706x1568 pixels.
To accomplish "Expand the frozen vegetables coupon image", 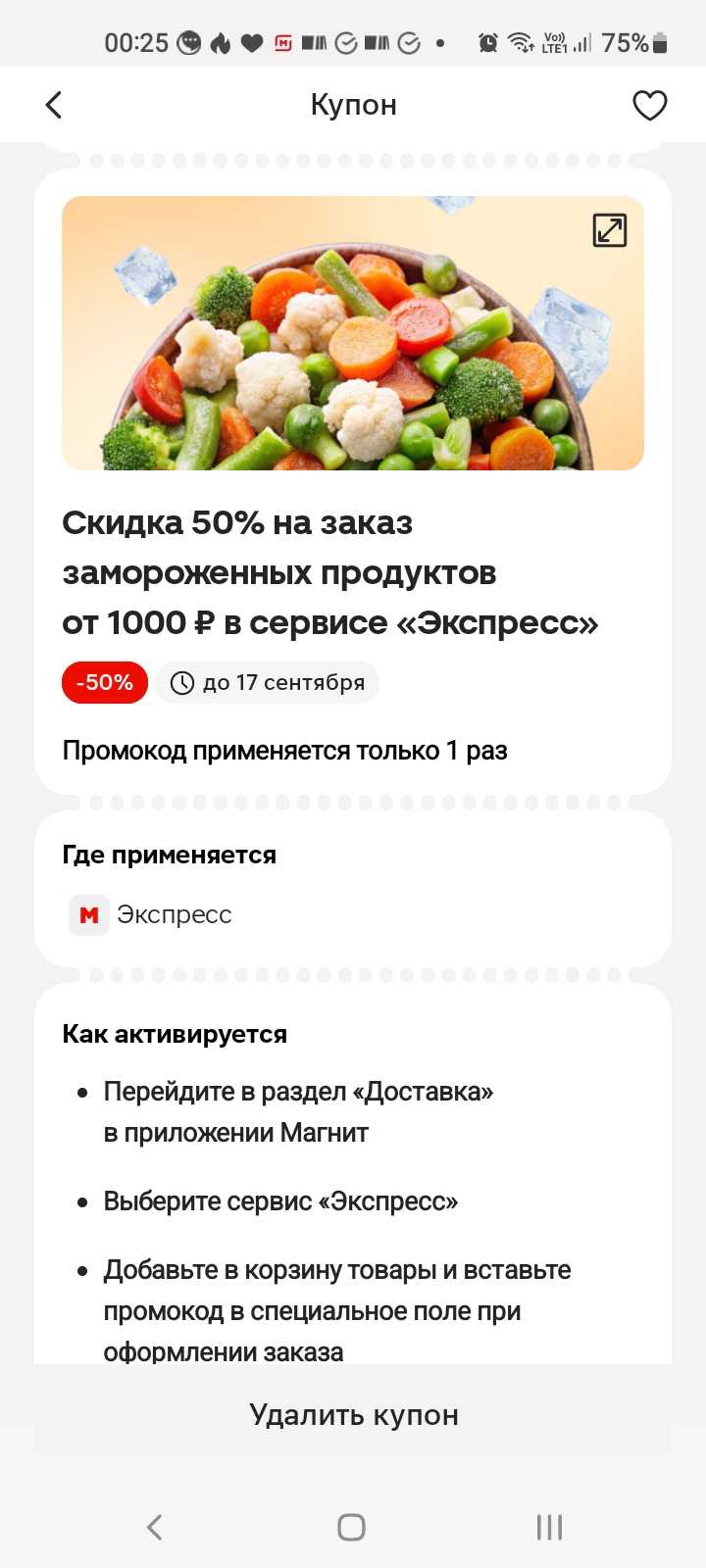I will [609, 230].
